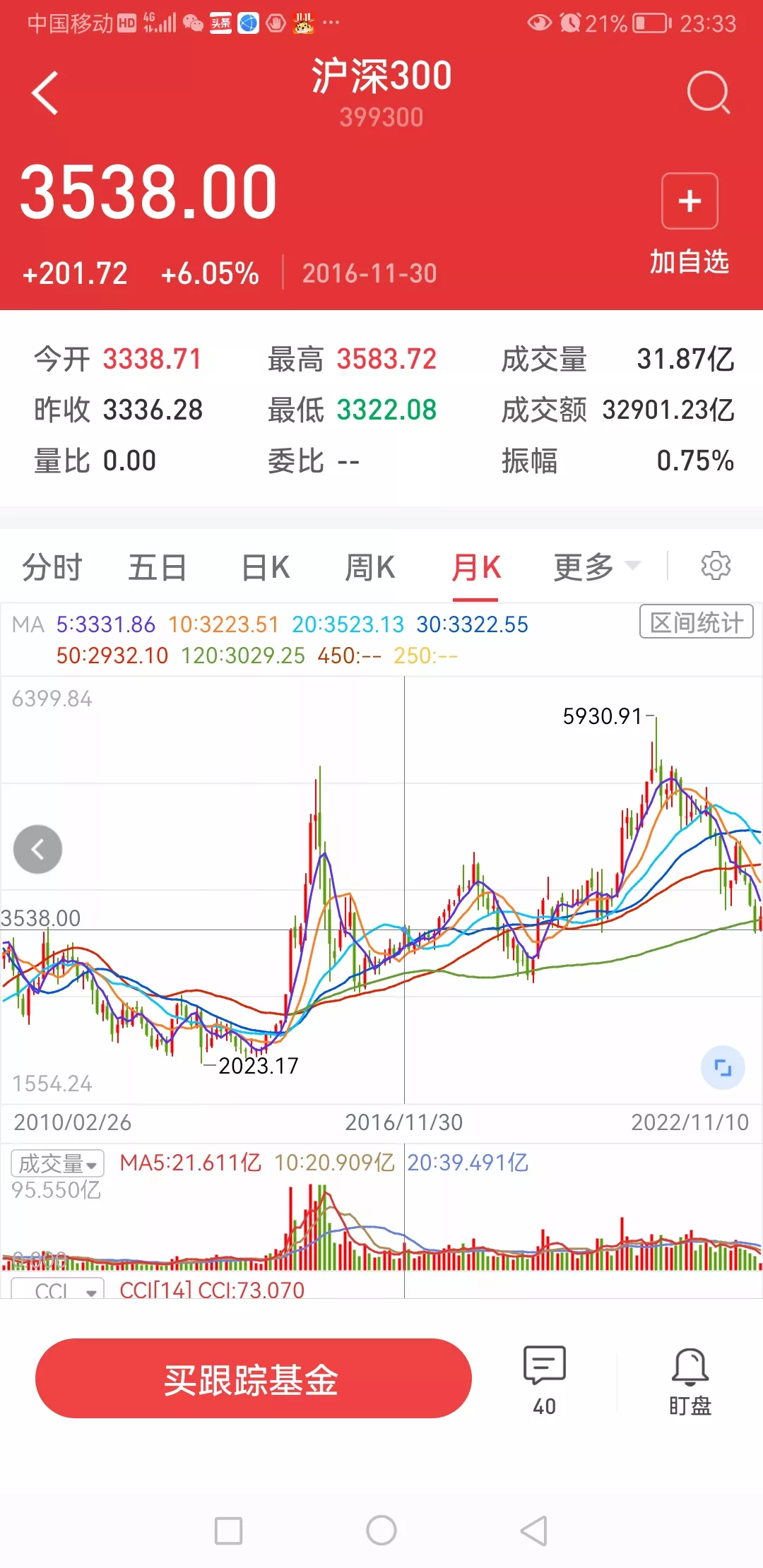
Task: Select the 周K tab
Action: click(369, 567)
